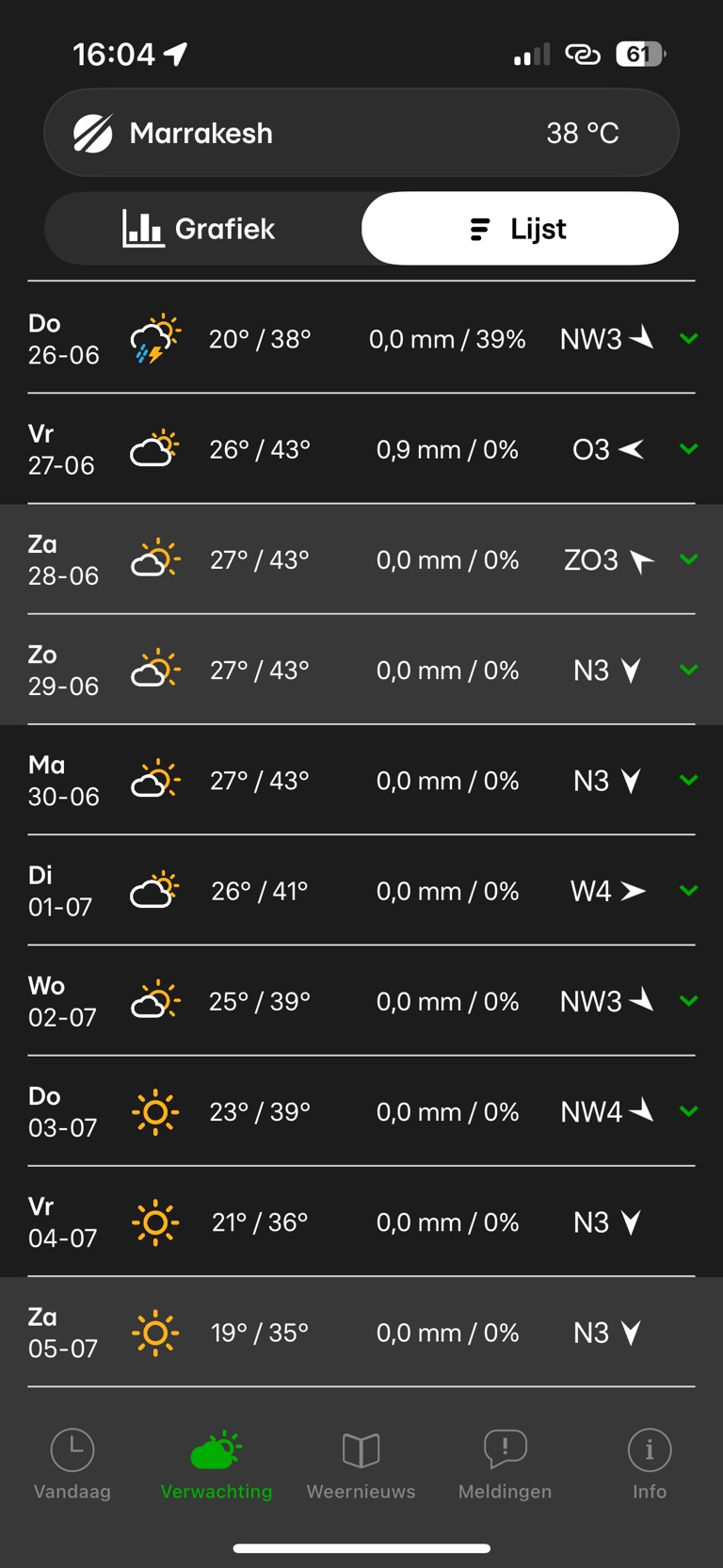Expand the Di 01-07 row
The height and width of the screenshot is (1568, 723).
[x=688, y=890]
